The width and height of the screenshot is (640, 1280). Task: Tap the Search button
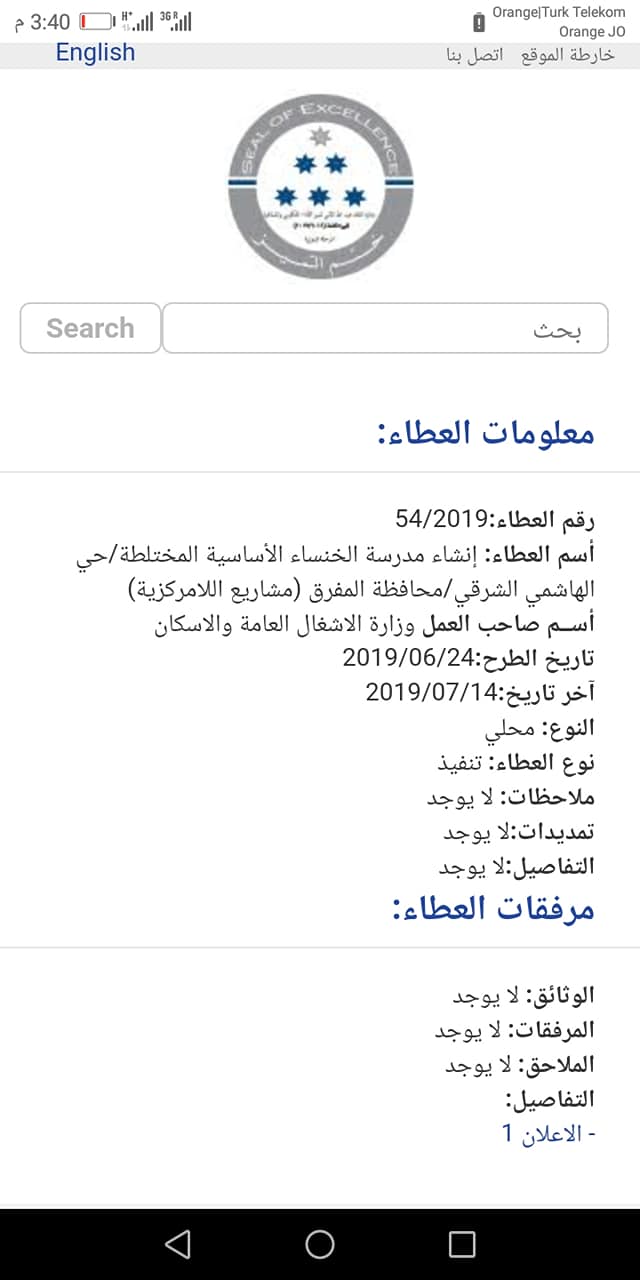click(90, 328)
